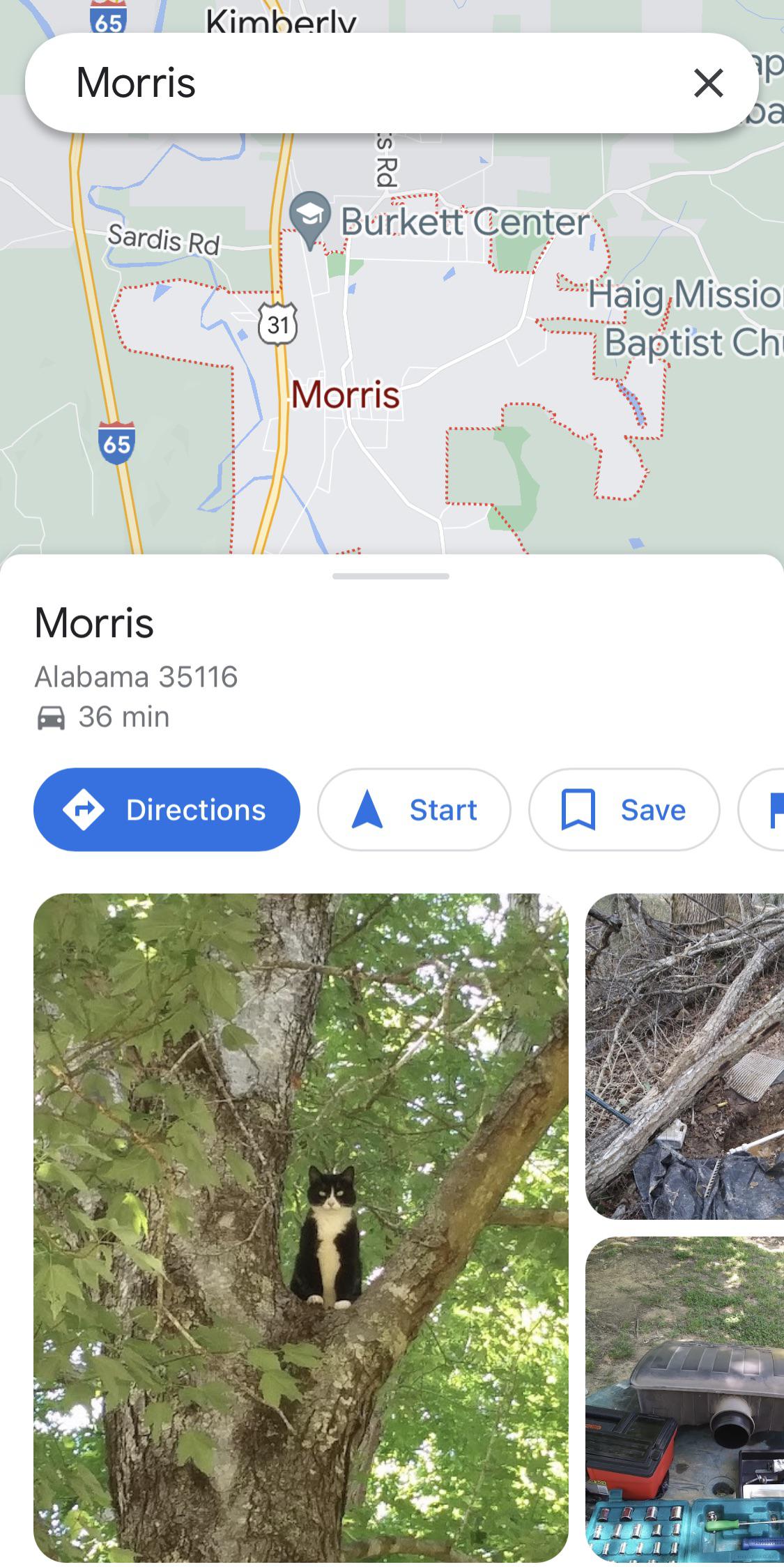Get directions to Morris

coord(167,809)
